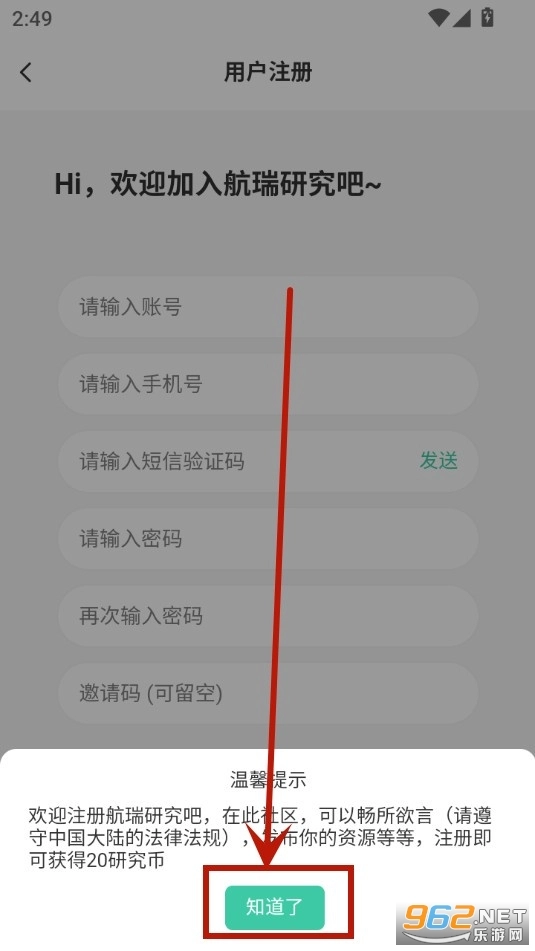Tap the 再次输入密码 confirm password field
This screenshot has height=951, width=535.
click(x=268, y=616)
